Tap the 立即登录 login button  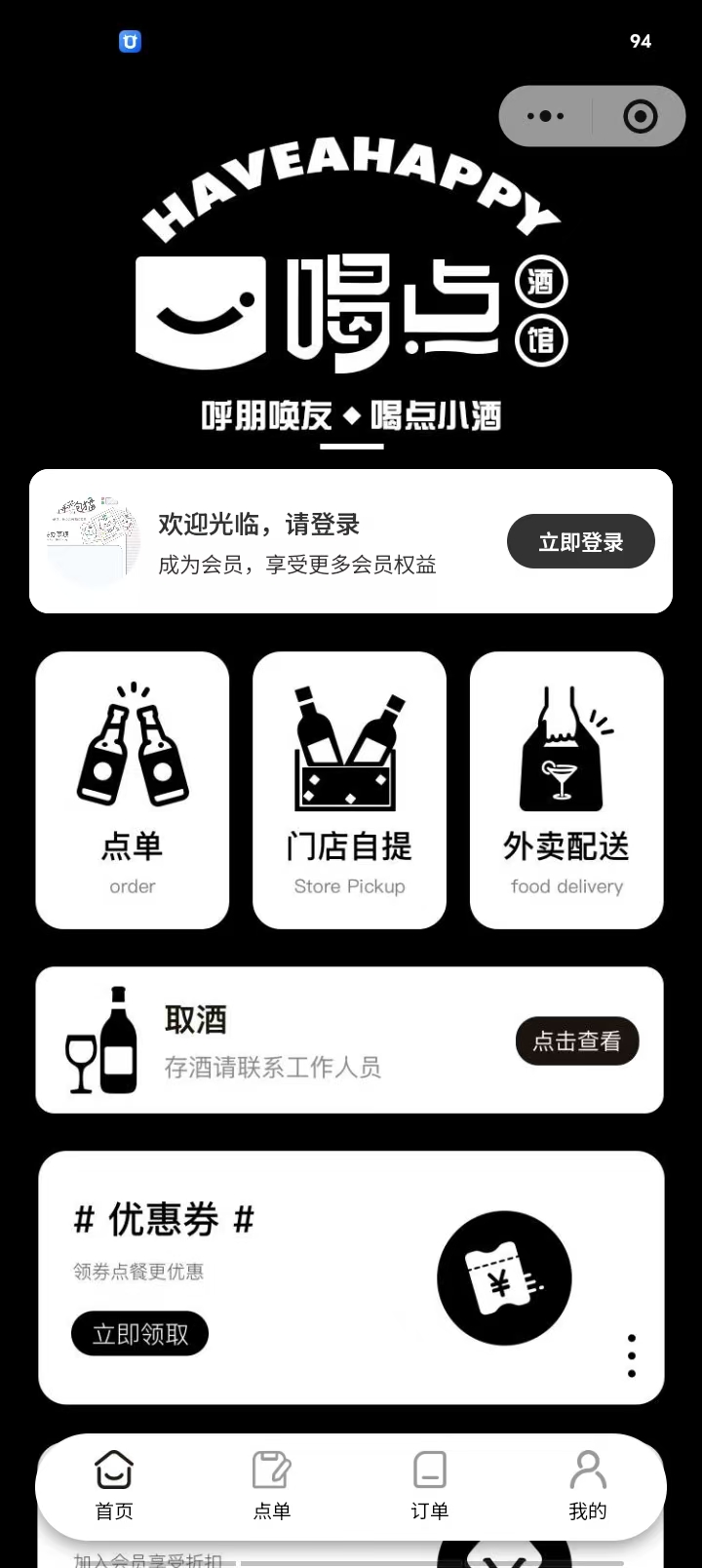tap(580, 542)
